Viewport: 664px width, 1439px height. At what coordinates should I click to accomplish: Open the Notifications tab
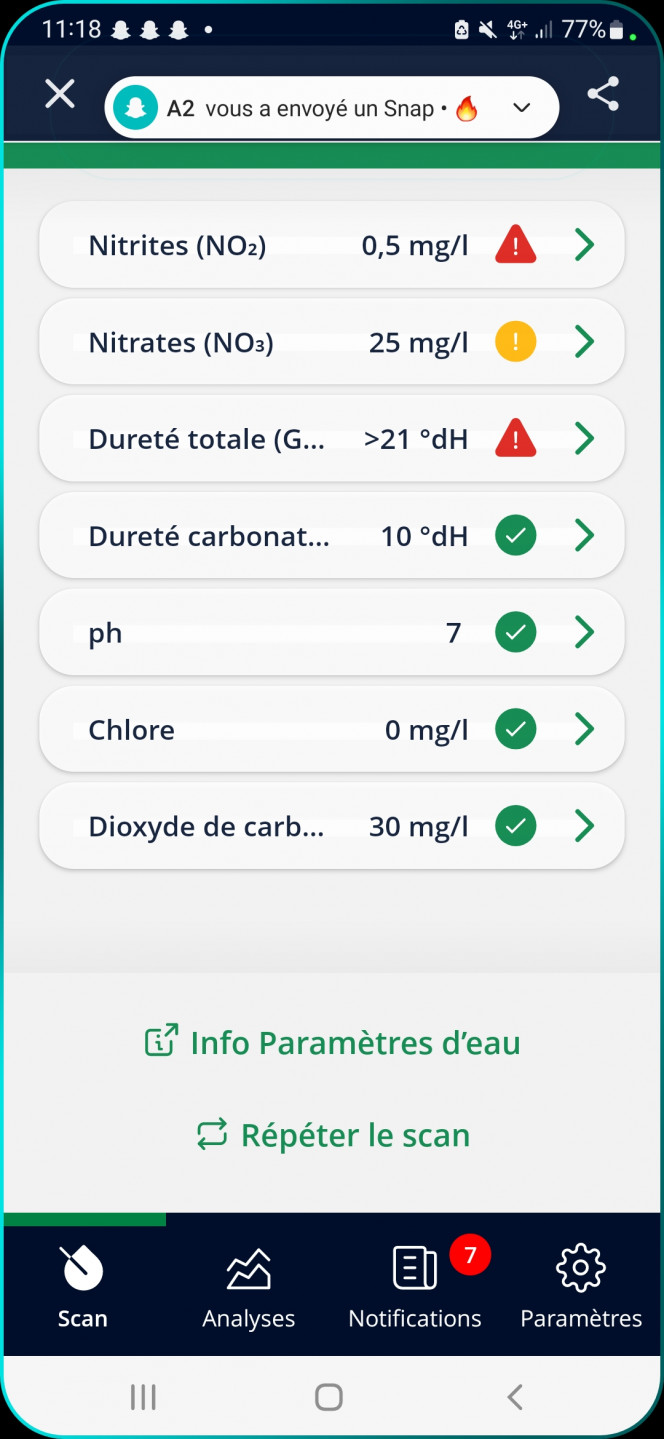(415, 1287)
